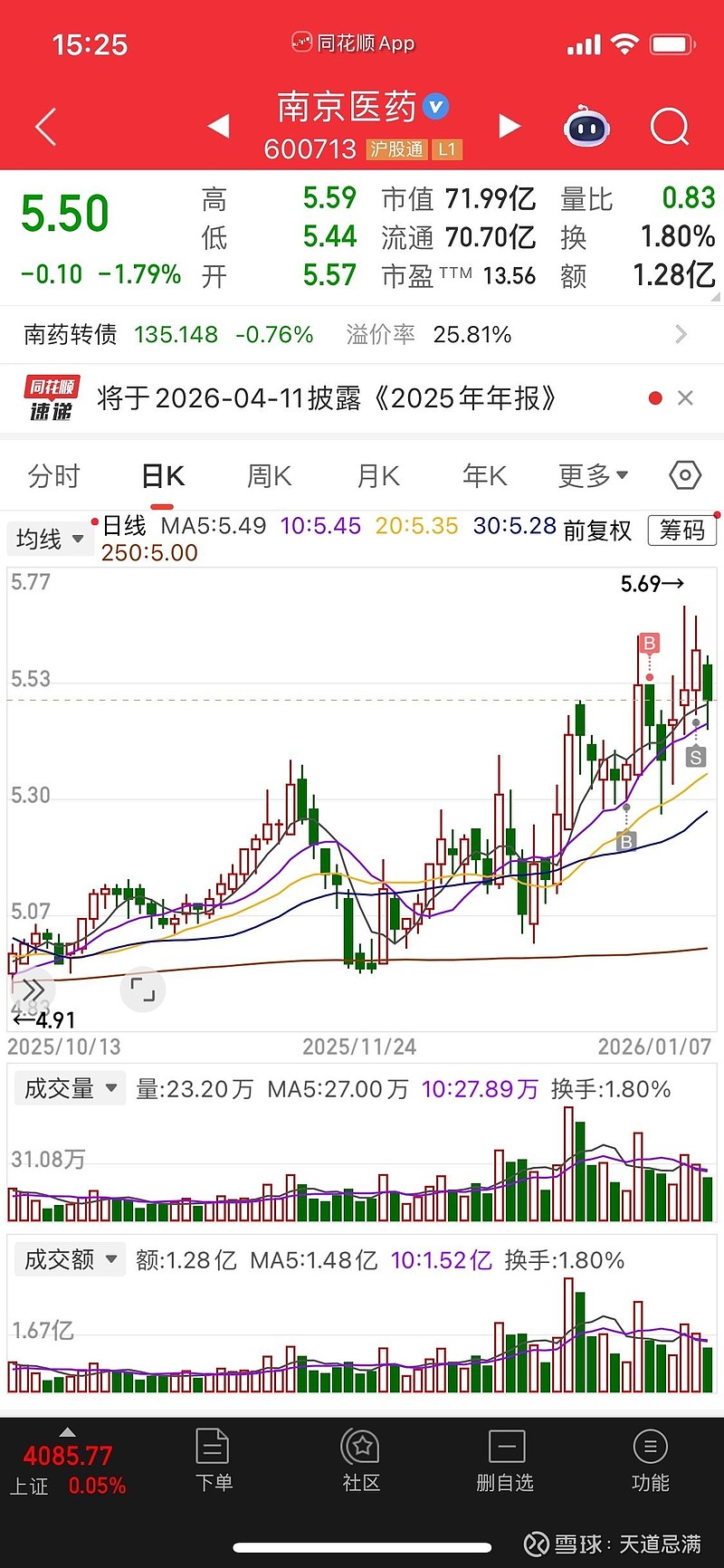Select the 年K chart tab
Screen dimensions: 724x1568
click(x=484, y=476)
